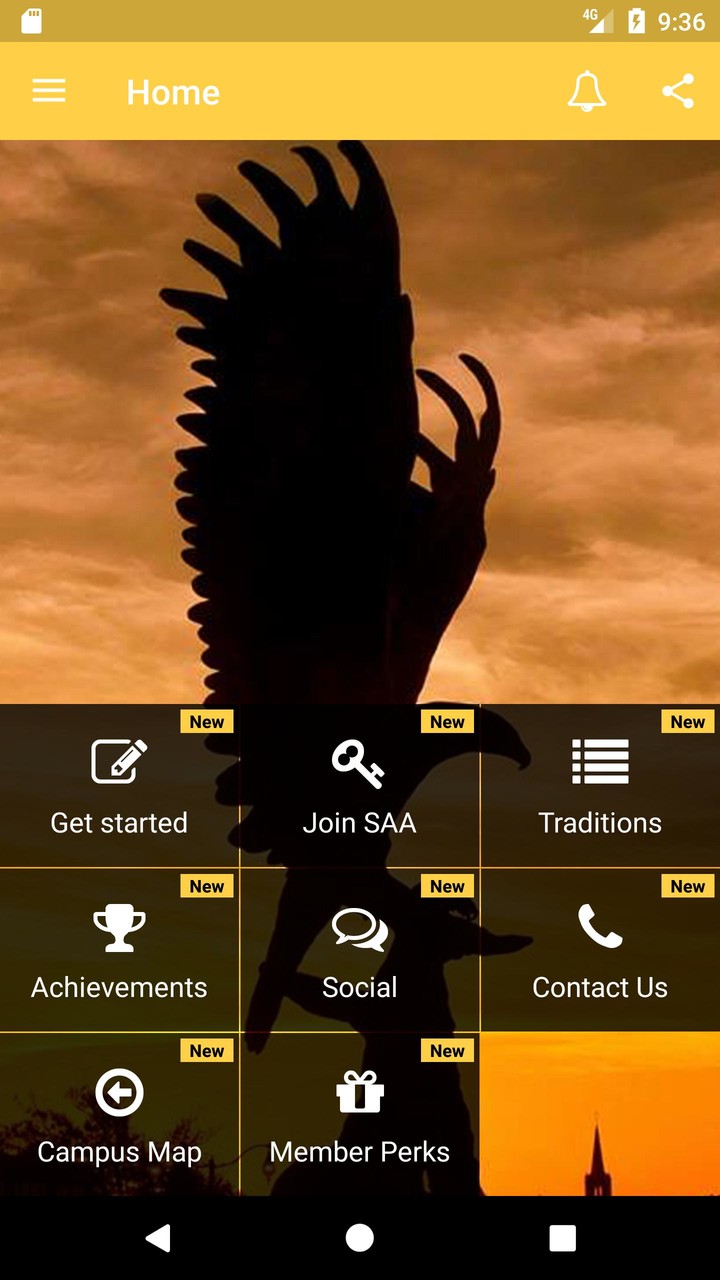Open the Get started section
The image size is (720, 1280).
(x=120, y=790)
